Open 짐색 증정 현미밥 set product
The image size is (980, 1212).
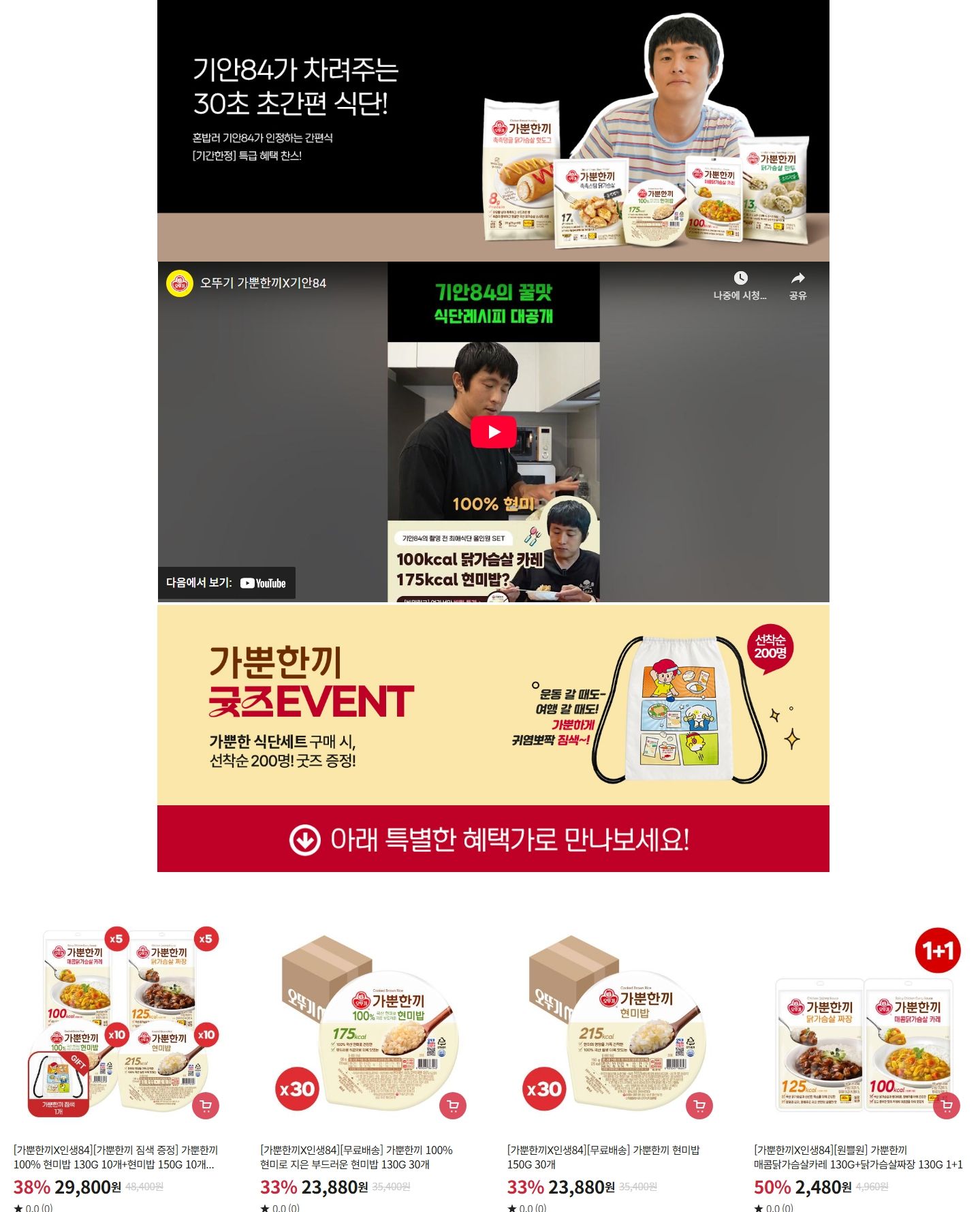coord(116,1157)
